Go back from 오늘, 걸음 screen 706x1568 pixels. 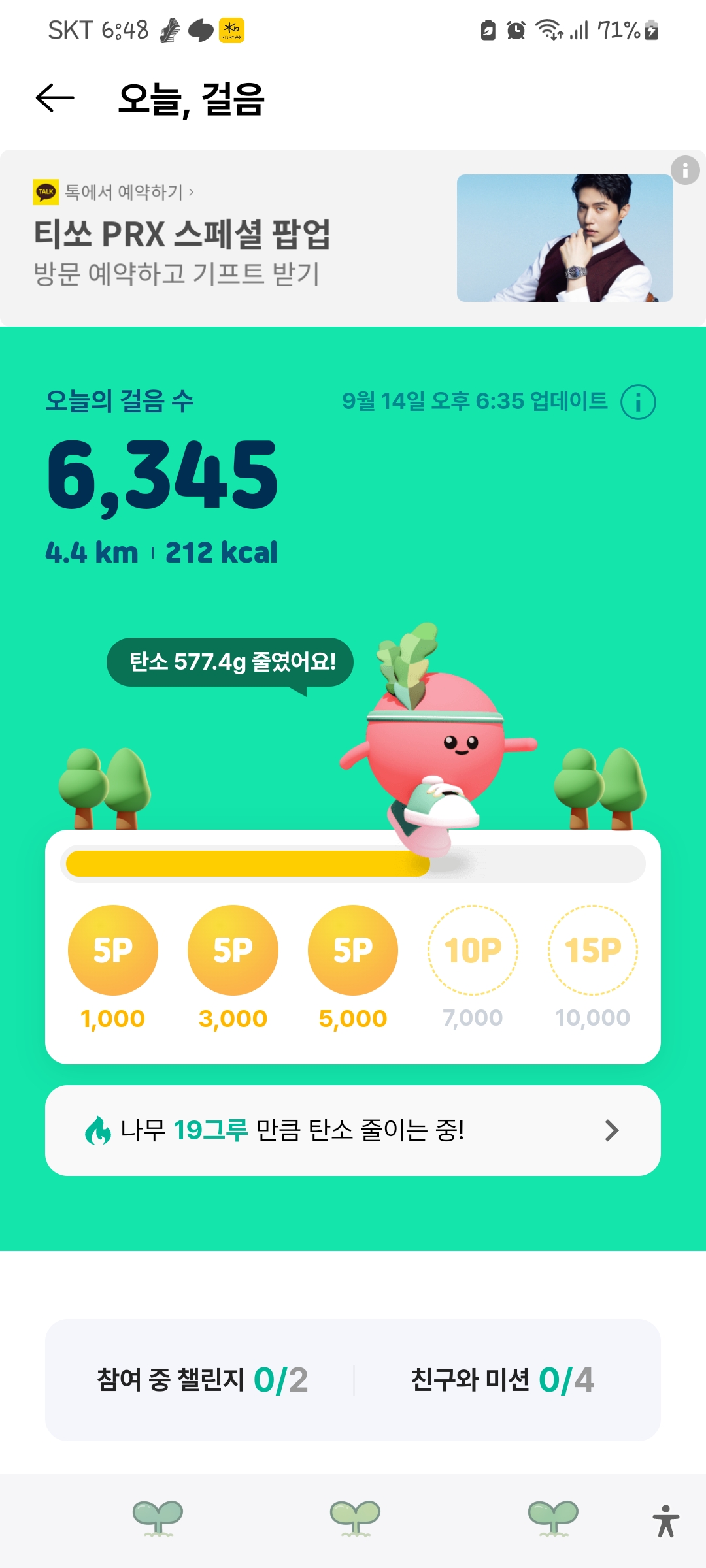pyautogui.click(x=55, y=99)
